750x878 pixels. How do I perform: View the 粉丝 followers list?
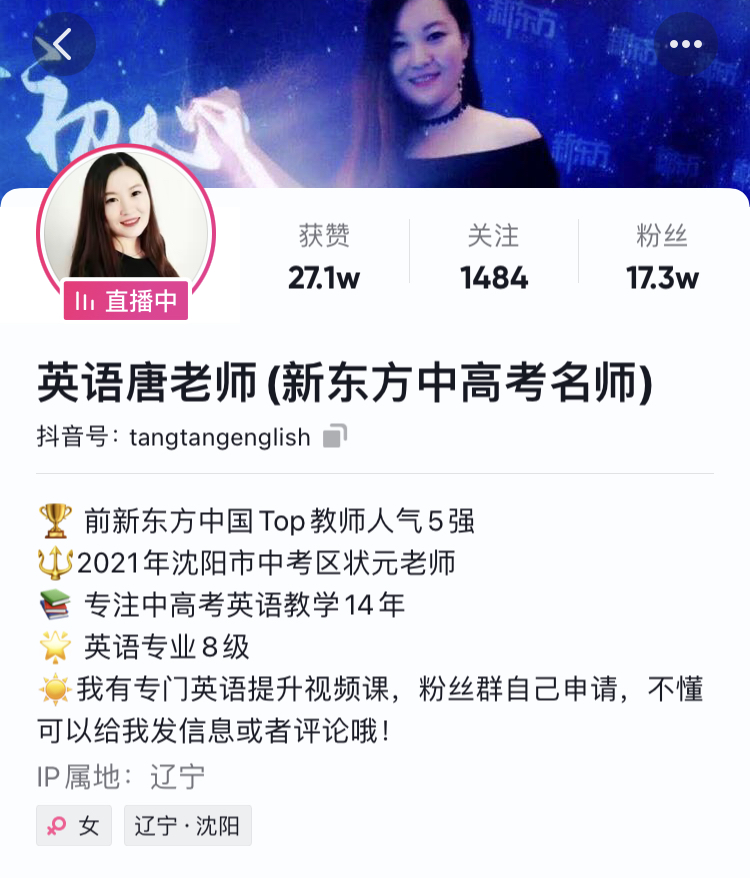coord(662,257)
